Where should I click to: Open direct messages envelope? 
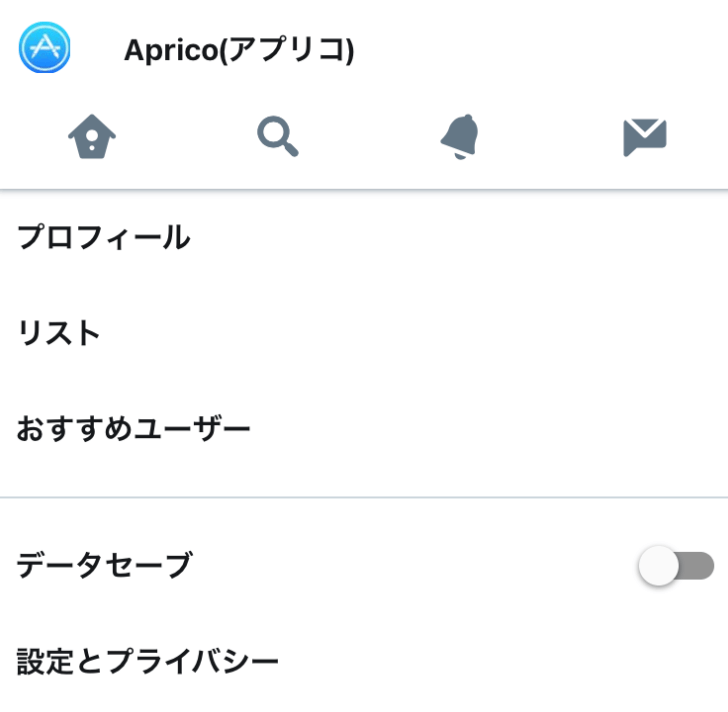coord(644,137)
